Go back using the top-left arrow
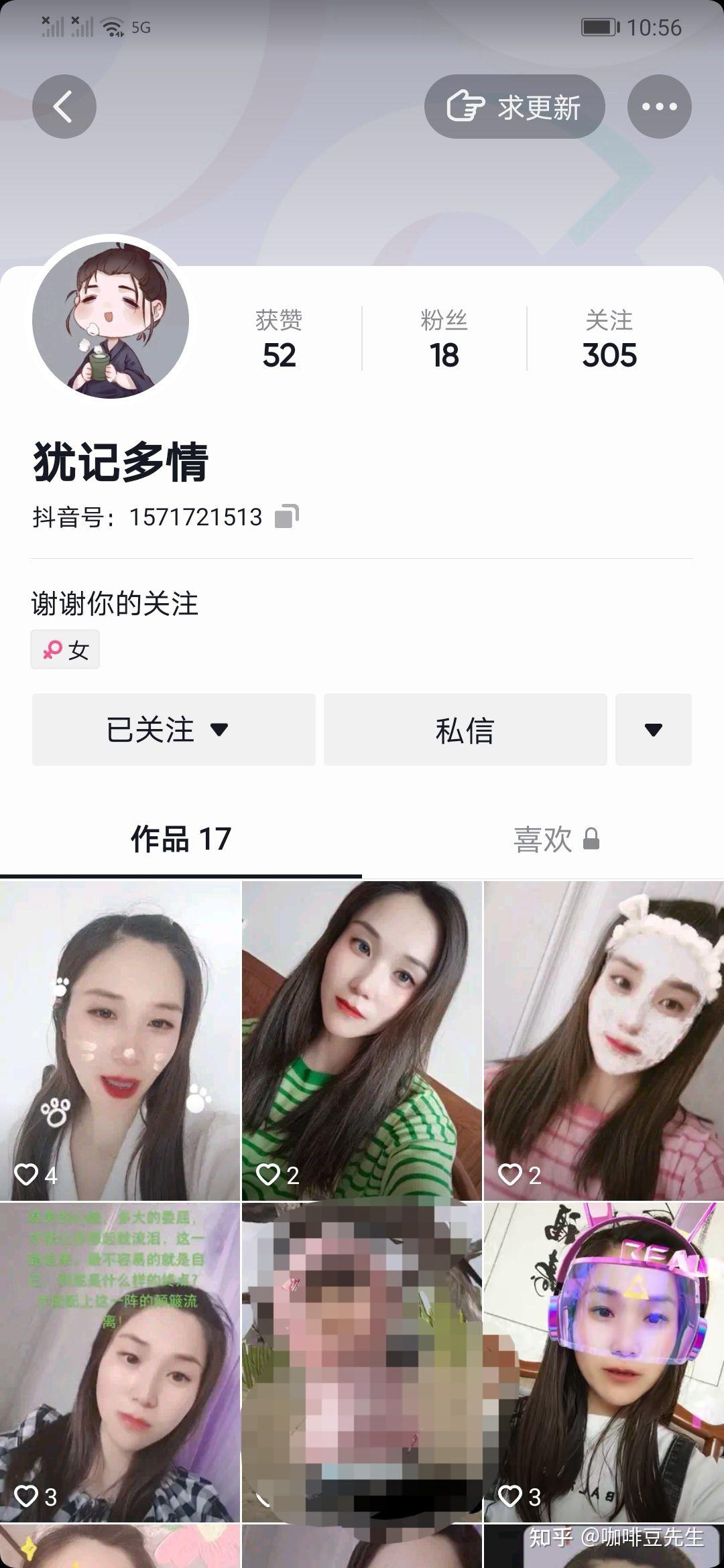Viewport: 724px width, 1568px height. point(64,107)
